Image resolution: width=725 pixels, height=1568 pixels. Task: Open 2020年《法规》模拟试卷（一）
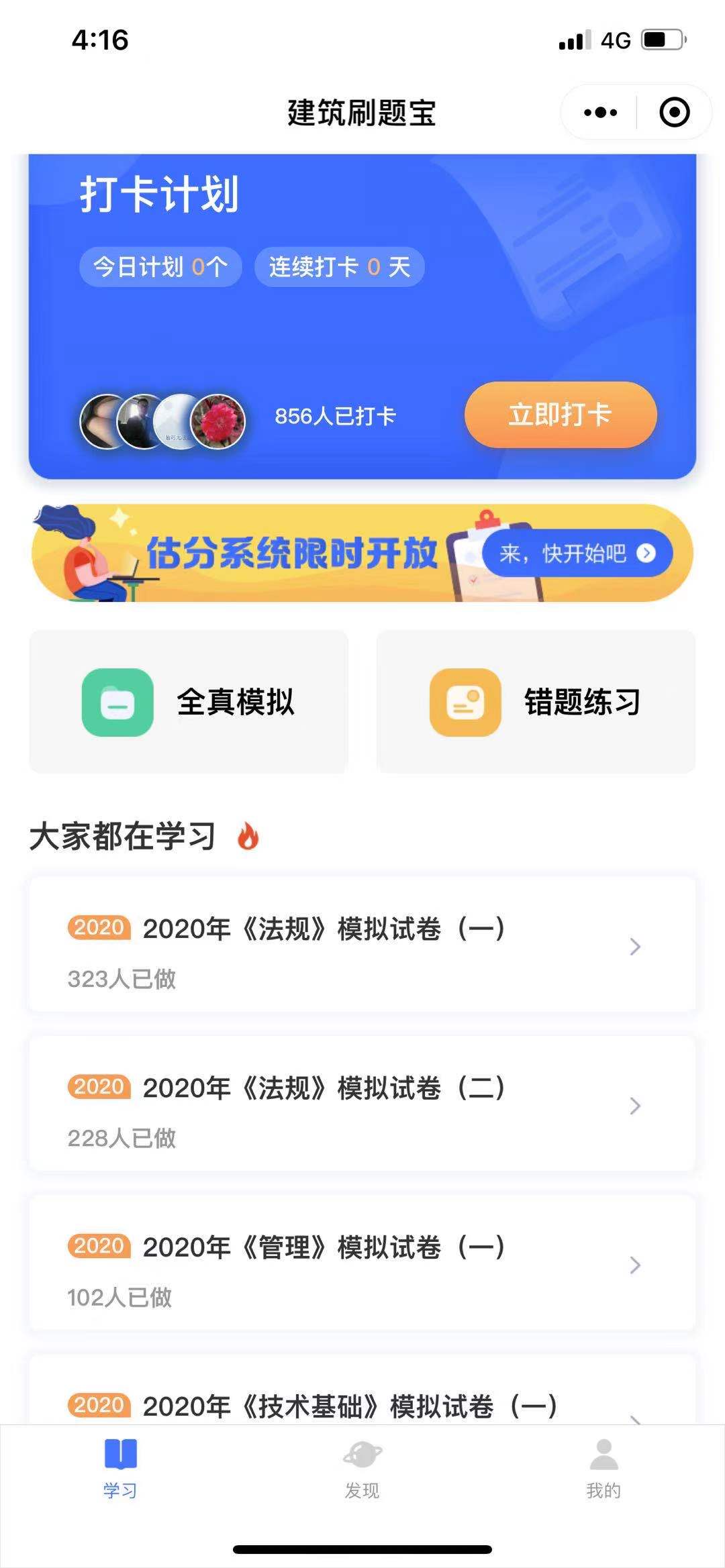point(362,945)
